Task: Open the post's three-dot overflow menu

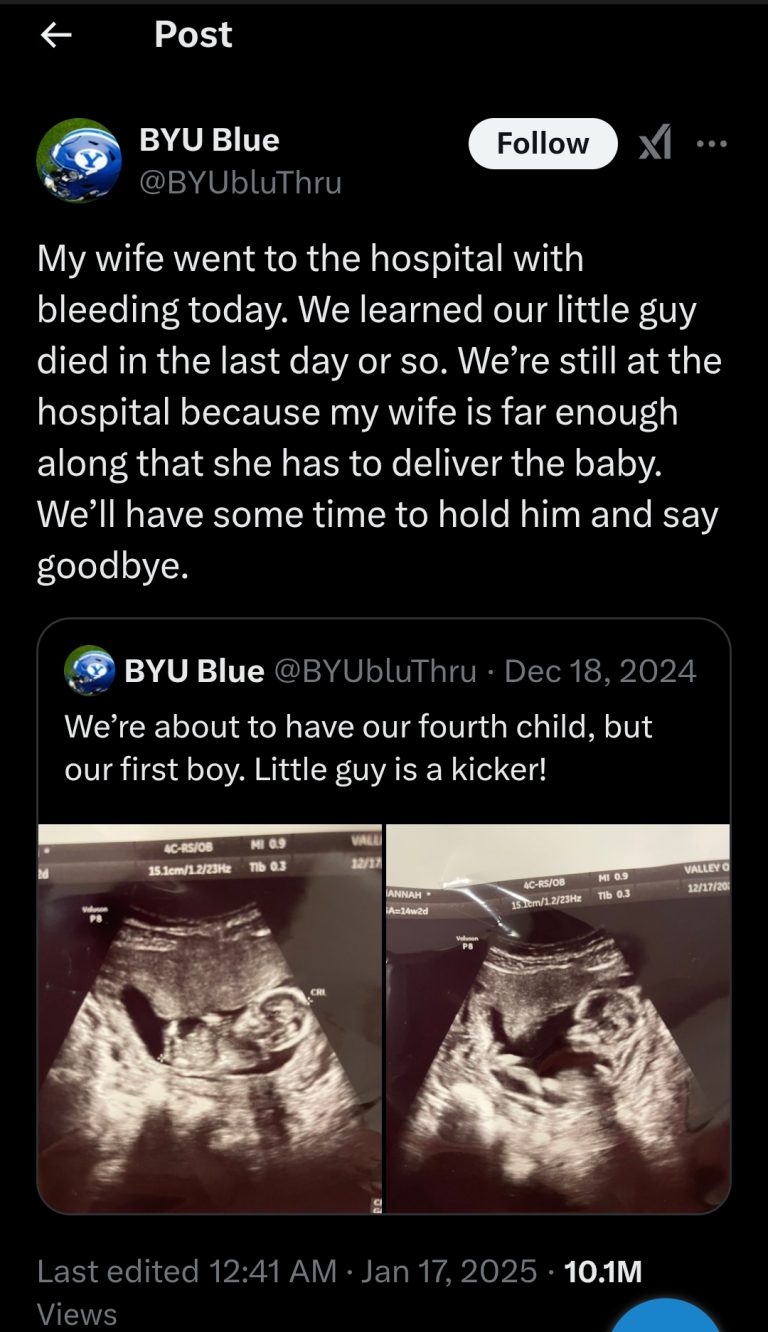Action: coord(712,144)
